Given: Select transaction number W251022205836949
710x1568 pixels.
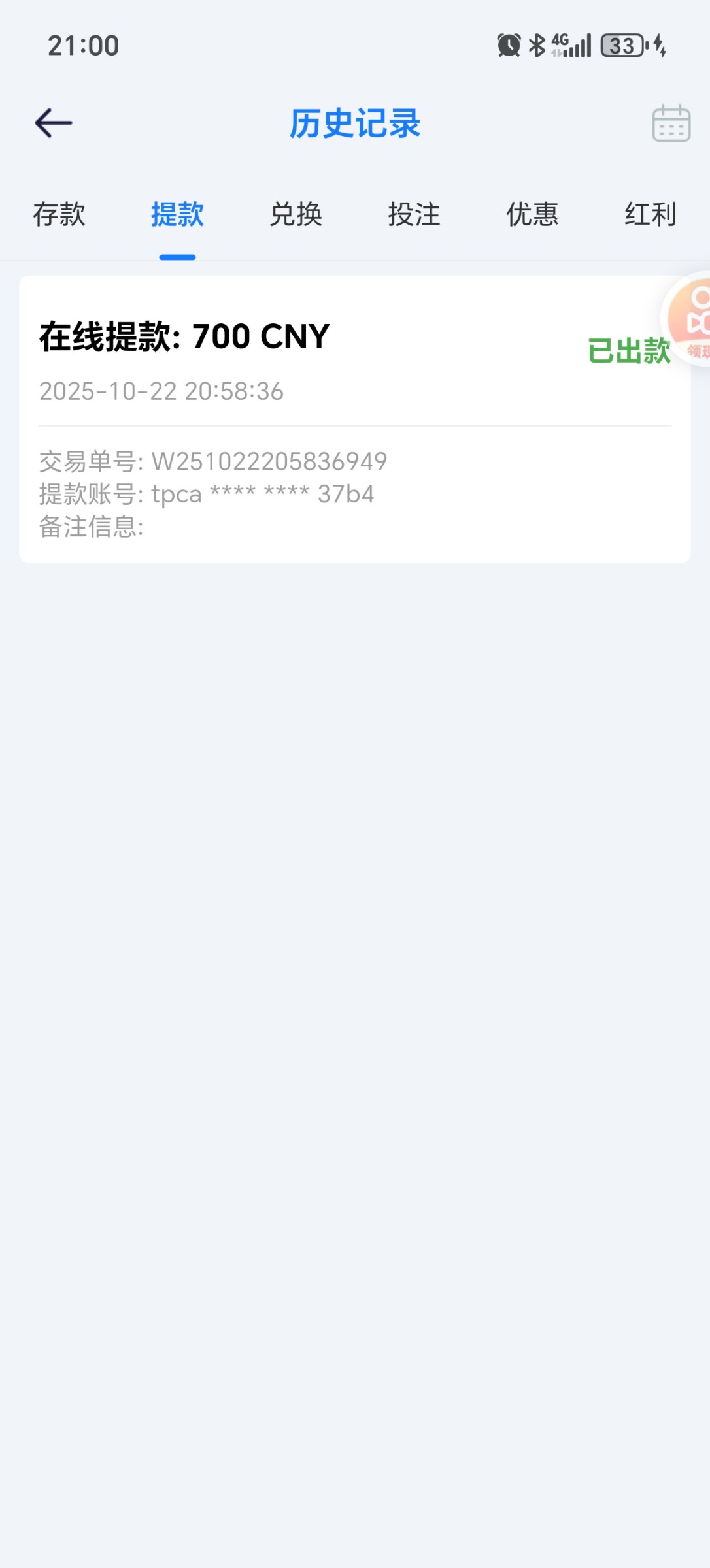Looking at the screenshot, I should 212,461.
